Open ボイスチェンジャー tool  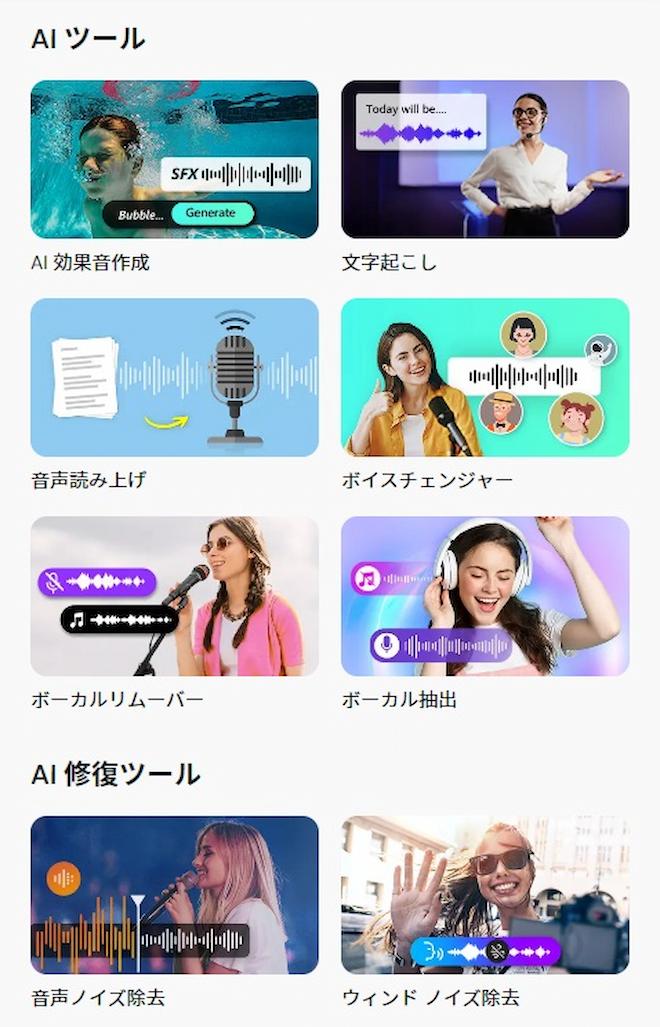pos(485,377)
